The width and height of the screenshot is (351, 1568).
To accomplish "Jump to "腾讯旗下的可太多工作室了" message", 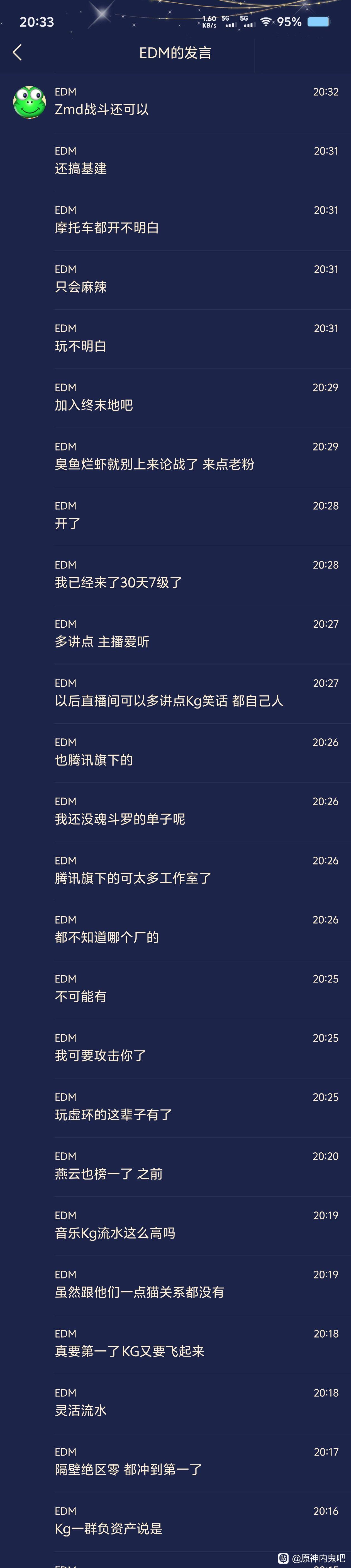I will (x=133, y=878).
